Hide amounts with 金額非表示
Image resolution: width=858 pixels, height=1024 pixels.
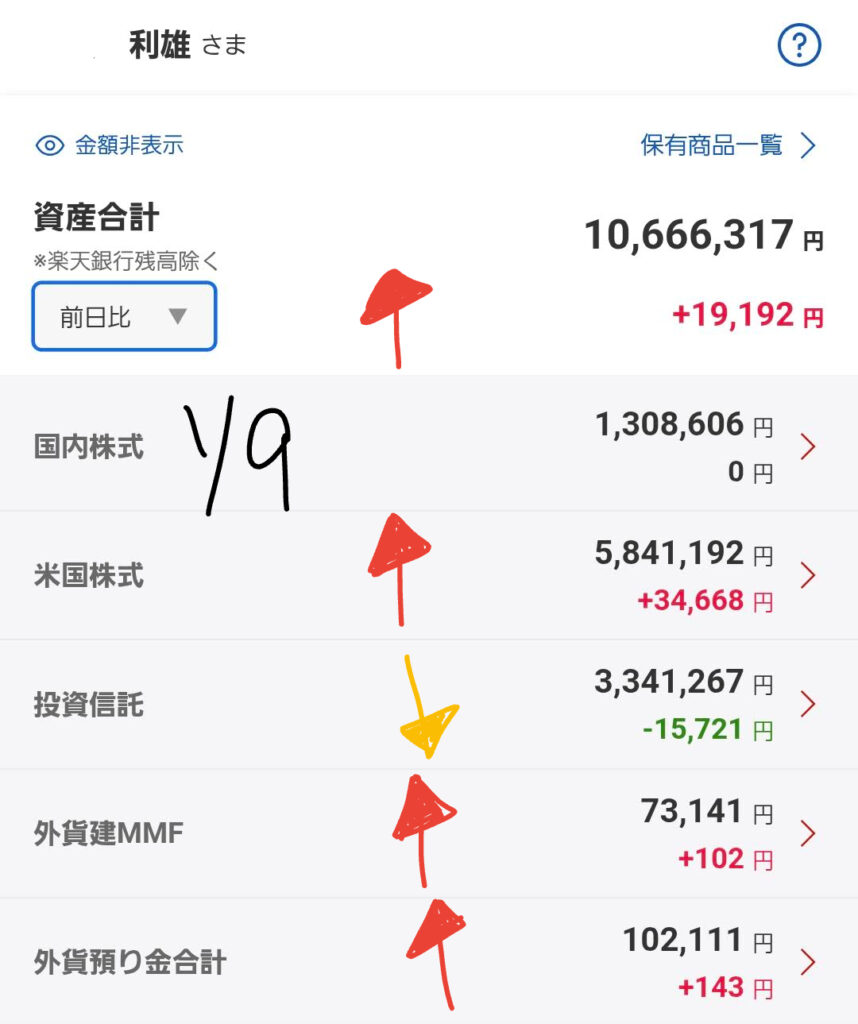pos(110,146)
